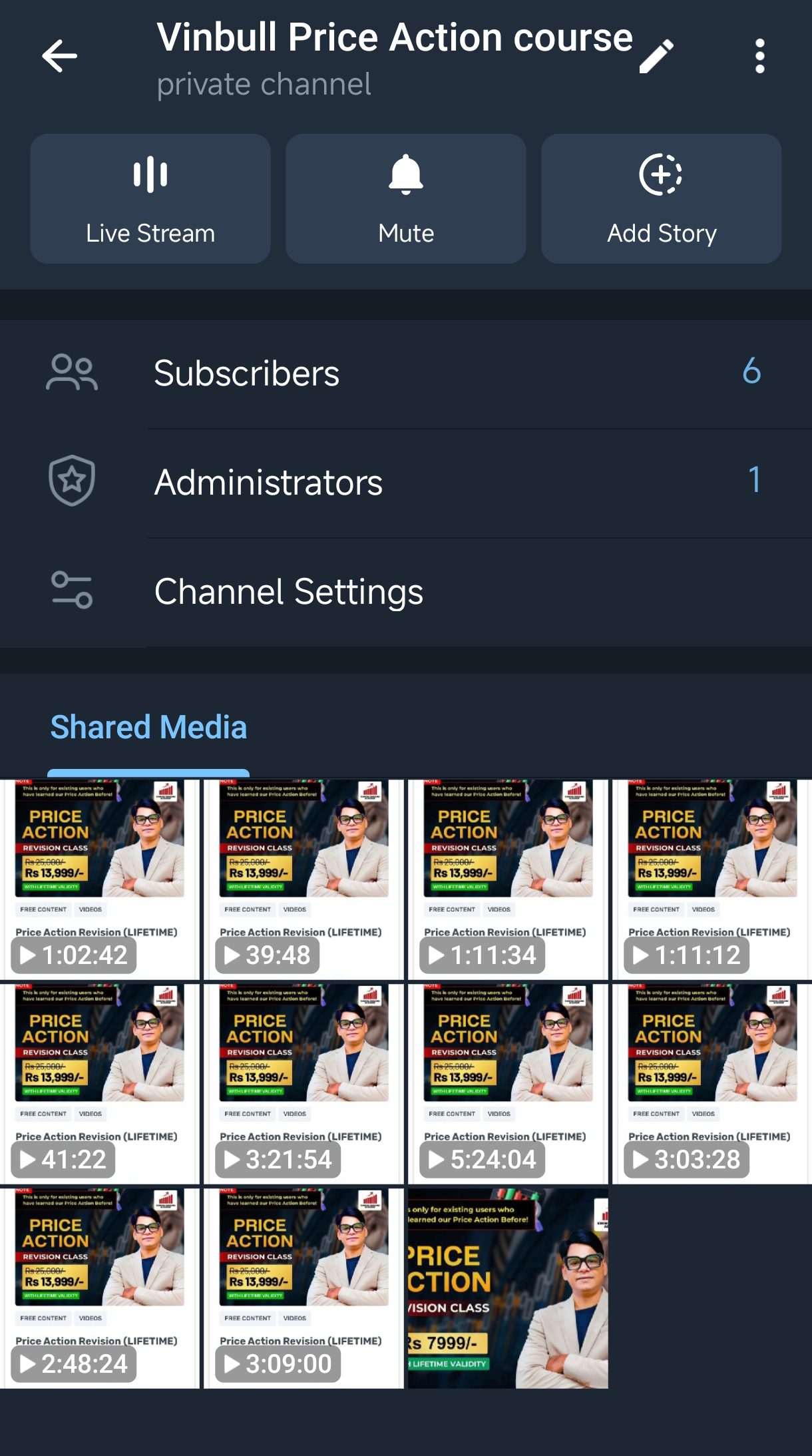Select the Shared Media tab

[148, 727]
